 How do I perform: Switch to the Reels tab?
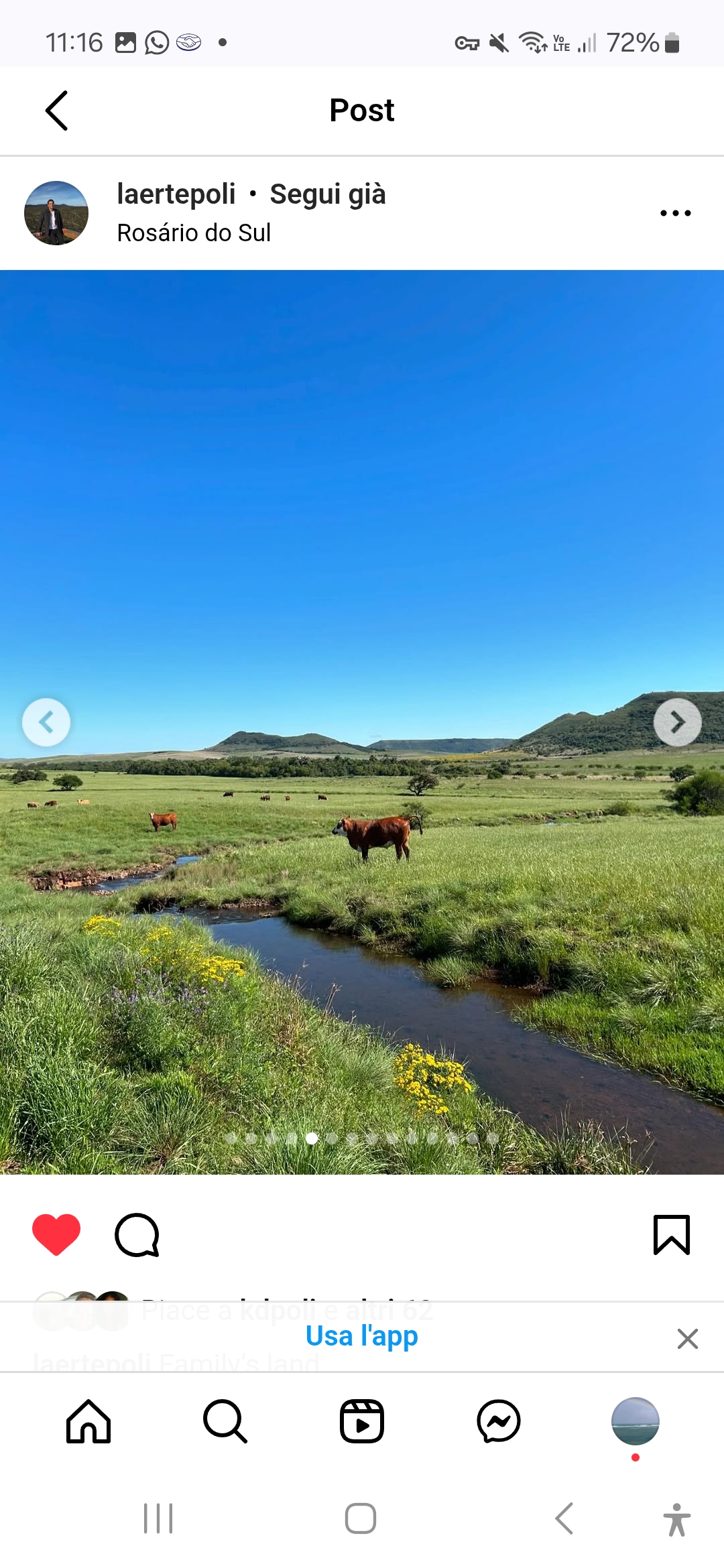(362, 1421)
